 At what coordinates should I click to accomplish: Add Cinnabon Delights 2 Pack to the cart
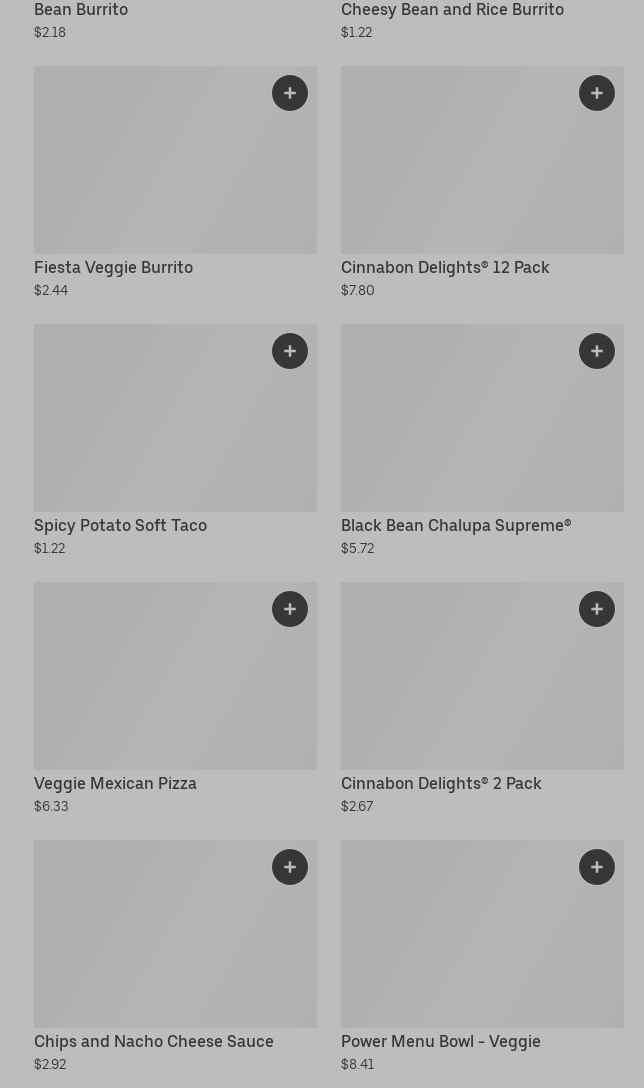[597, 609]
